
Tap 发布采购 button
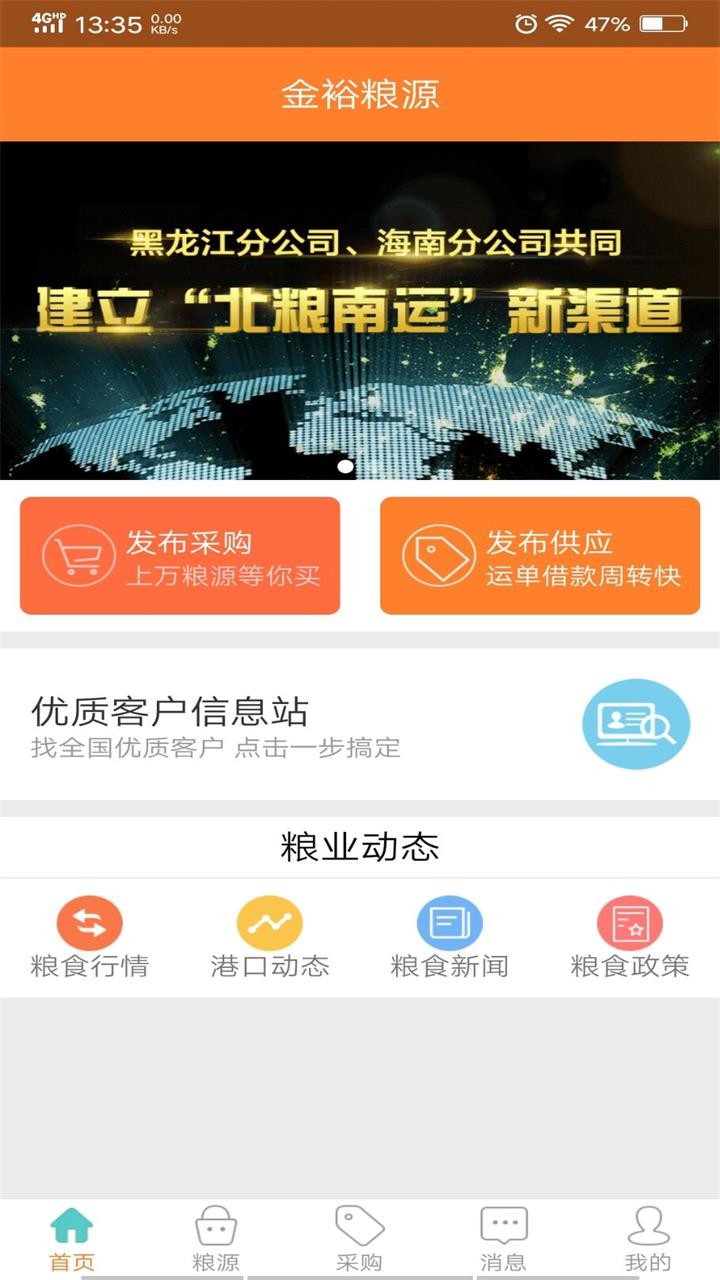(180, 556)
